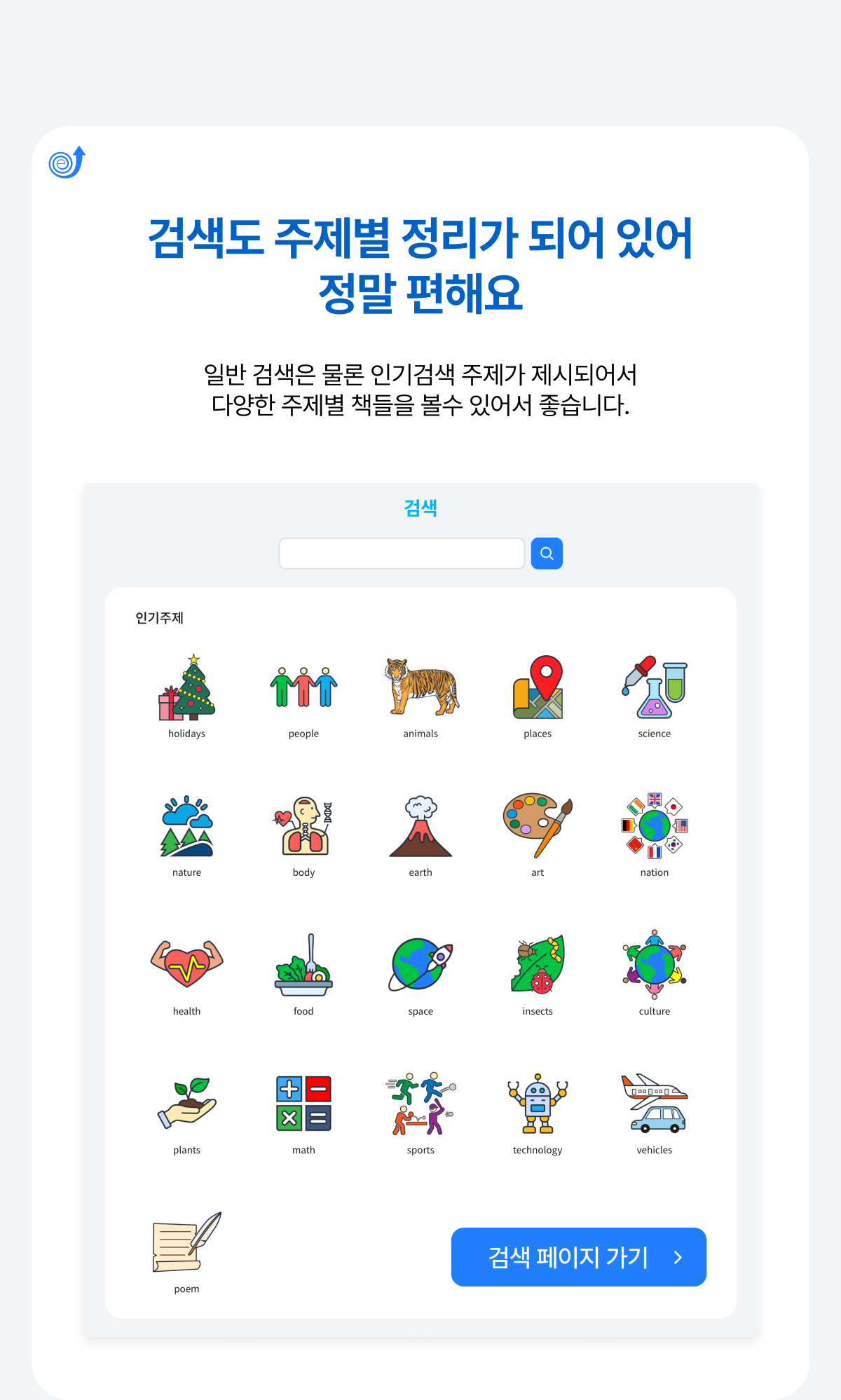Open the 검색 페이지 가기 button
The width and height of the screenshot is (841, 1400).
[x=578, y=1257]
